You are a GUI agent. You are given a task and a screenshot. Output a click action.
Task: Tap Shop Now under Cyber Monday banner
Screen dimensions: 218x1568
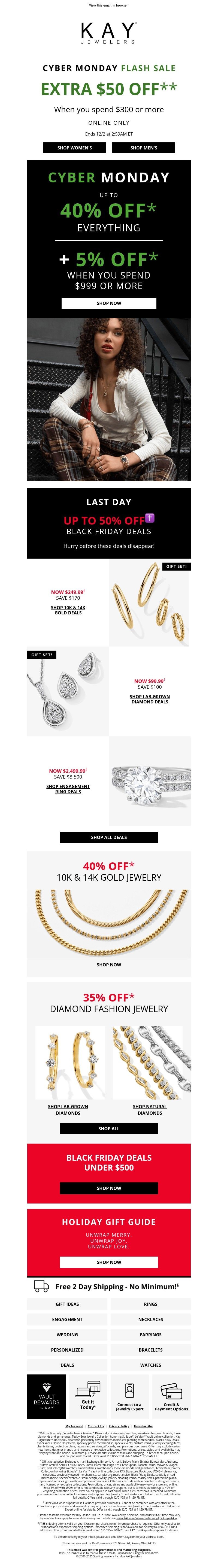(108, 302)
